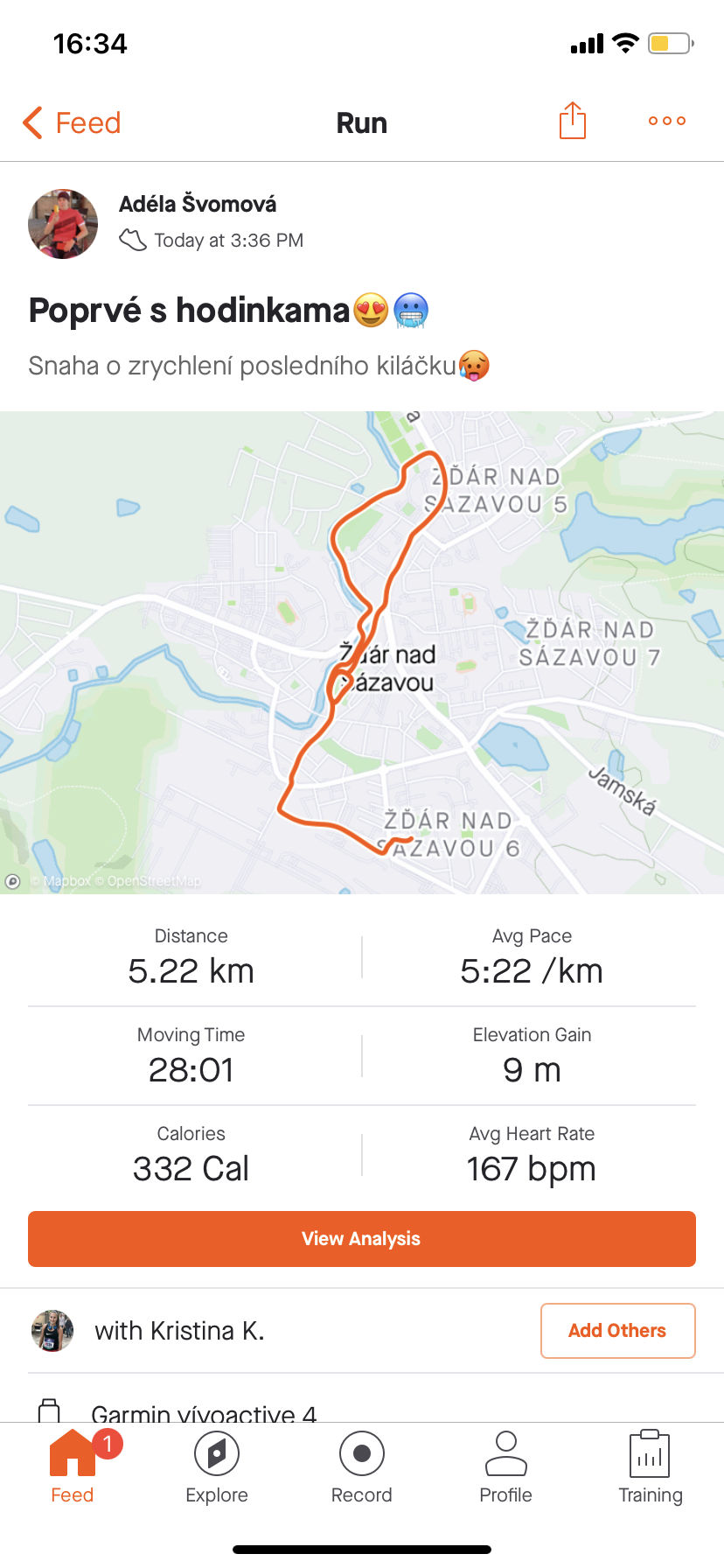Tap the Feed tab in bottom bar
Viewport: 724px width, 1568px height.
point(73,1468)
